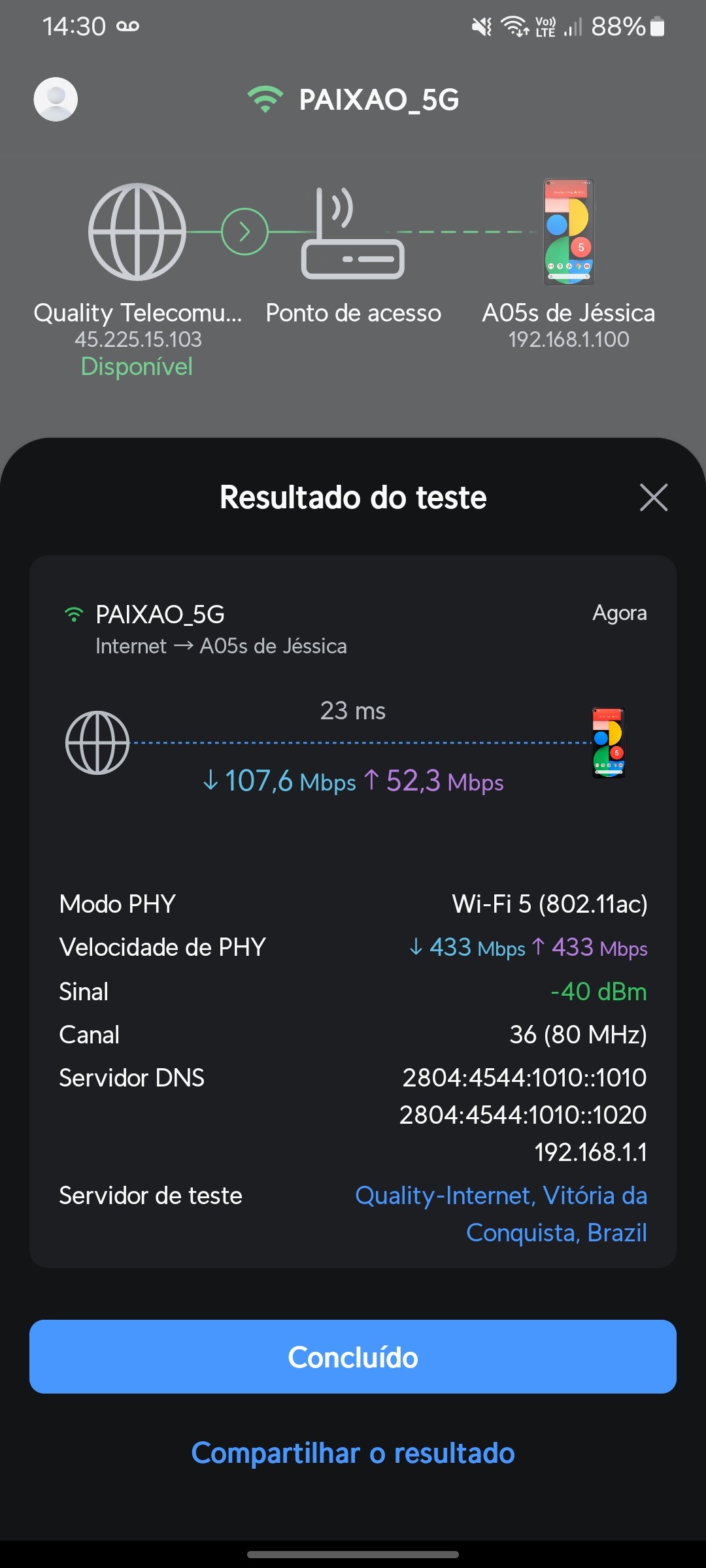The height and width of the screenshot is (1568, 706).
Task: Close the Resultado do teste panel
Action: pos(653,497)
